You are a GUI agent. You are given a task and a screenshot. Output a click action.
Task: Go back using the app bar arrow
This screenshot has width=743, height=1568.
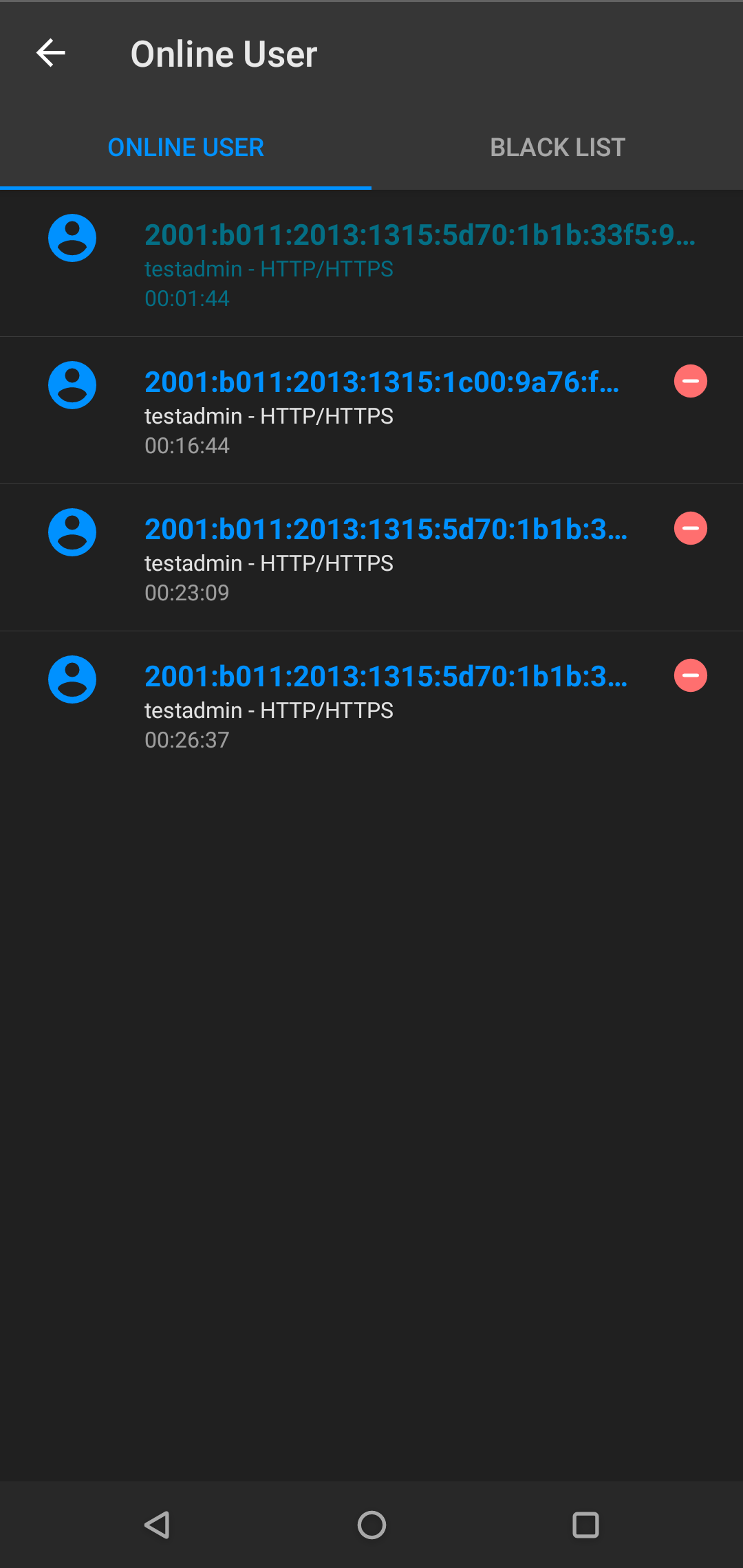point(51,53)
